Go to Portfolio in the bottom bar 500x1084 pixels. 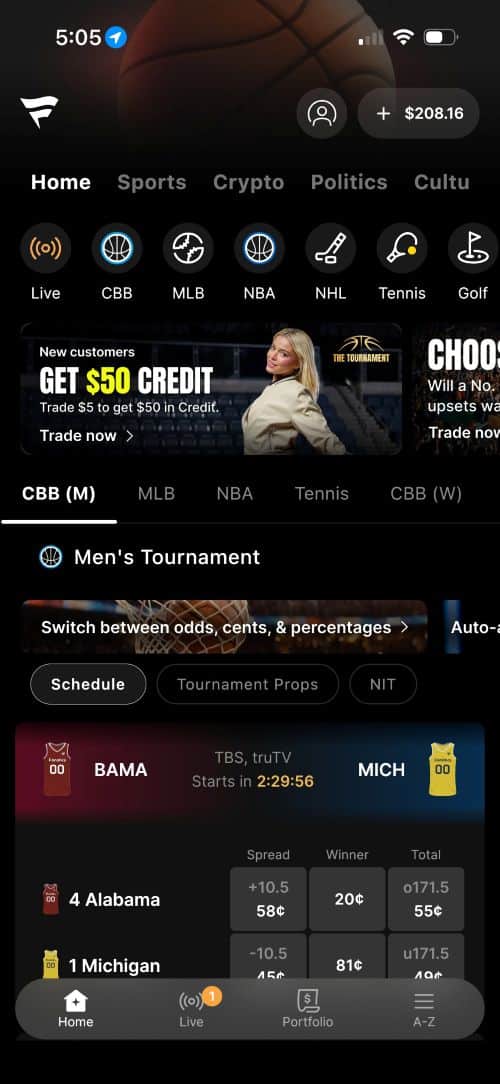(308, 1009)
